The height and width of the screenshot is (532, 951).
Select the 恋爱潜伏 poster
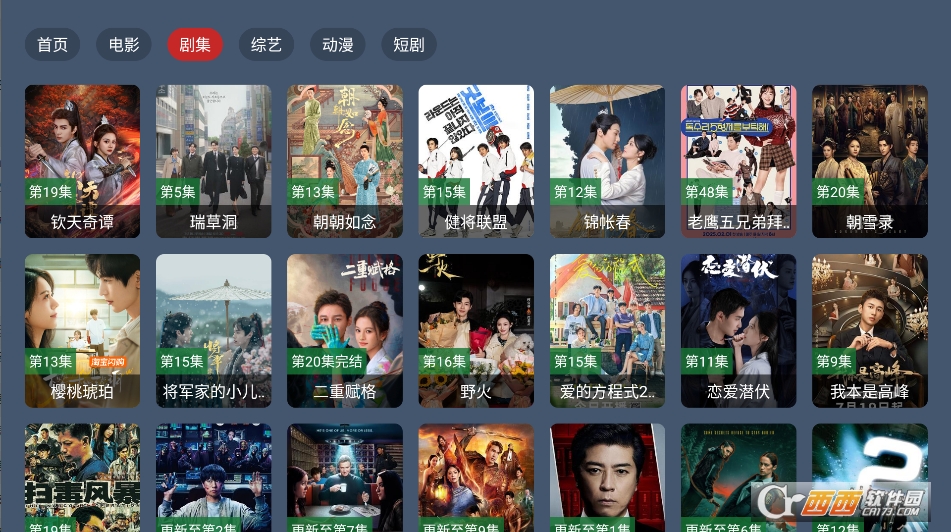[x=738, y=330]
